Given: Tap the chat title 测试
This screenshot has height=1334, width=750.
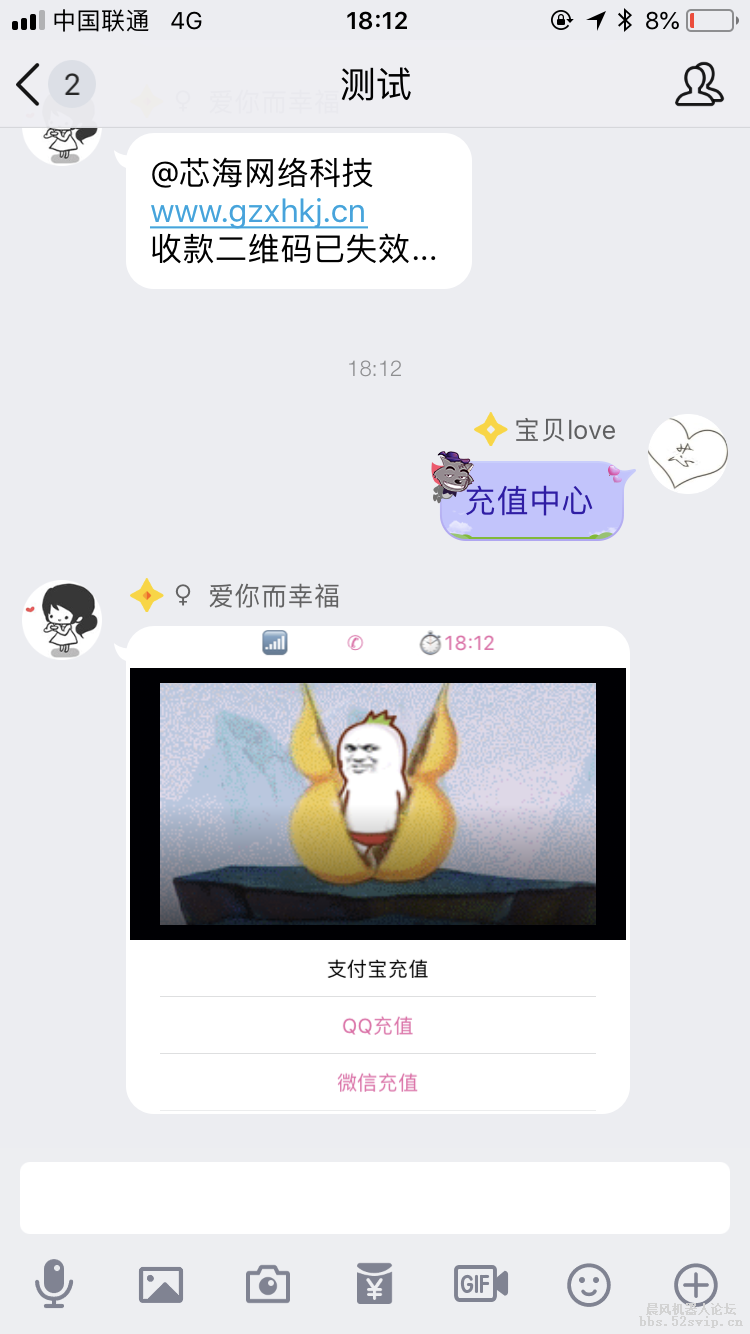Looking at the screenshot, I should point(375,86).
